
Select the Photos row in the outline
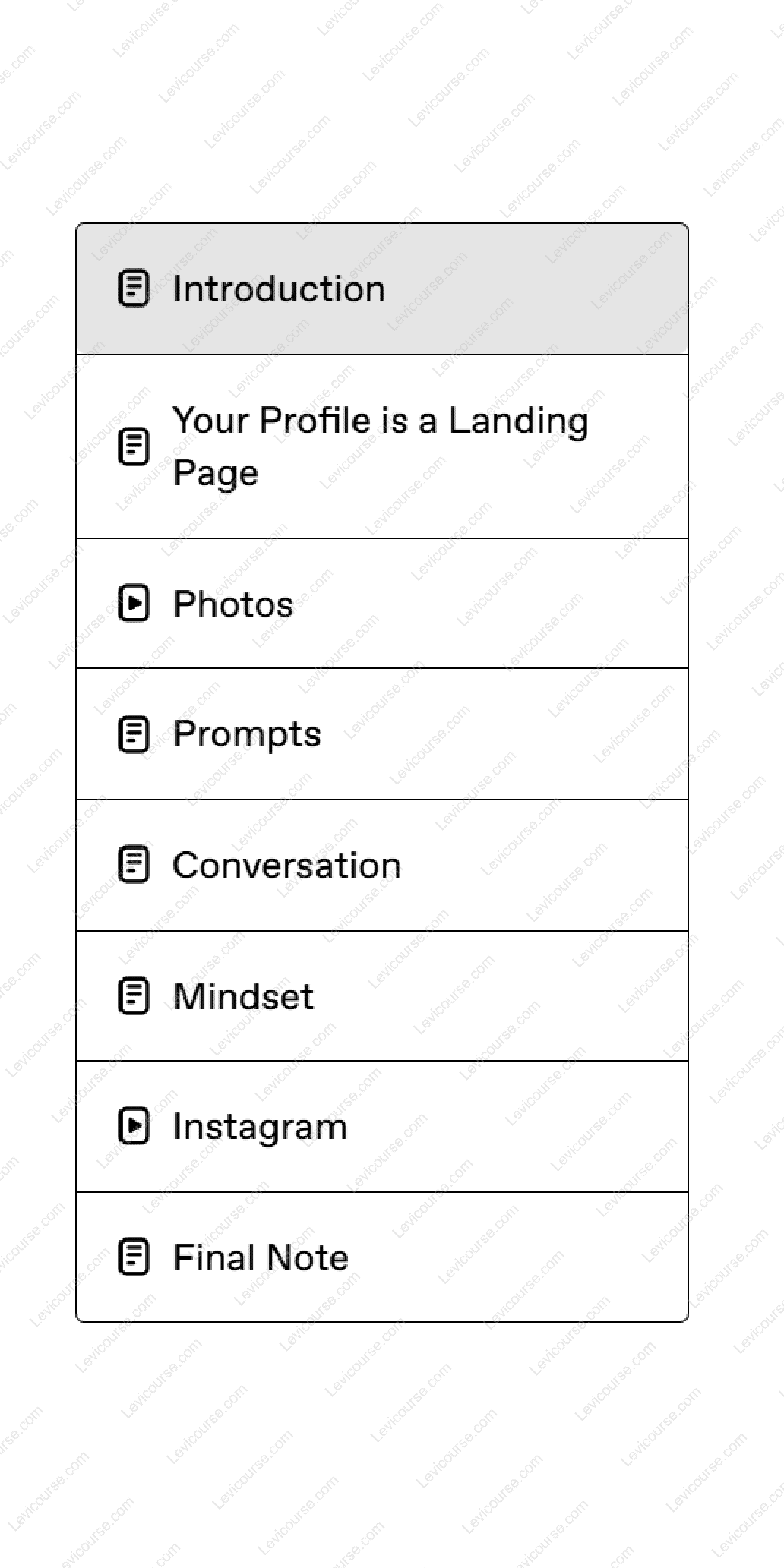380,604
